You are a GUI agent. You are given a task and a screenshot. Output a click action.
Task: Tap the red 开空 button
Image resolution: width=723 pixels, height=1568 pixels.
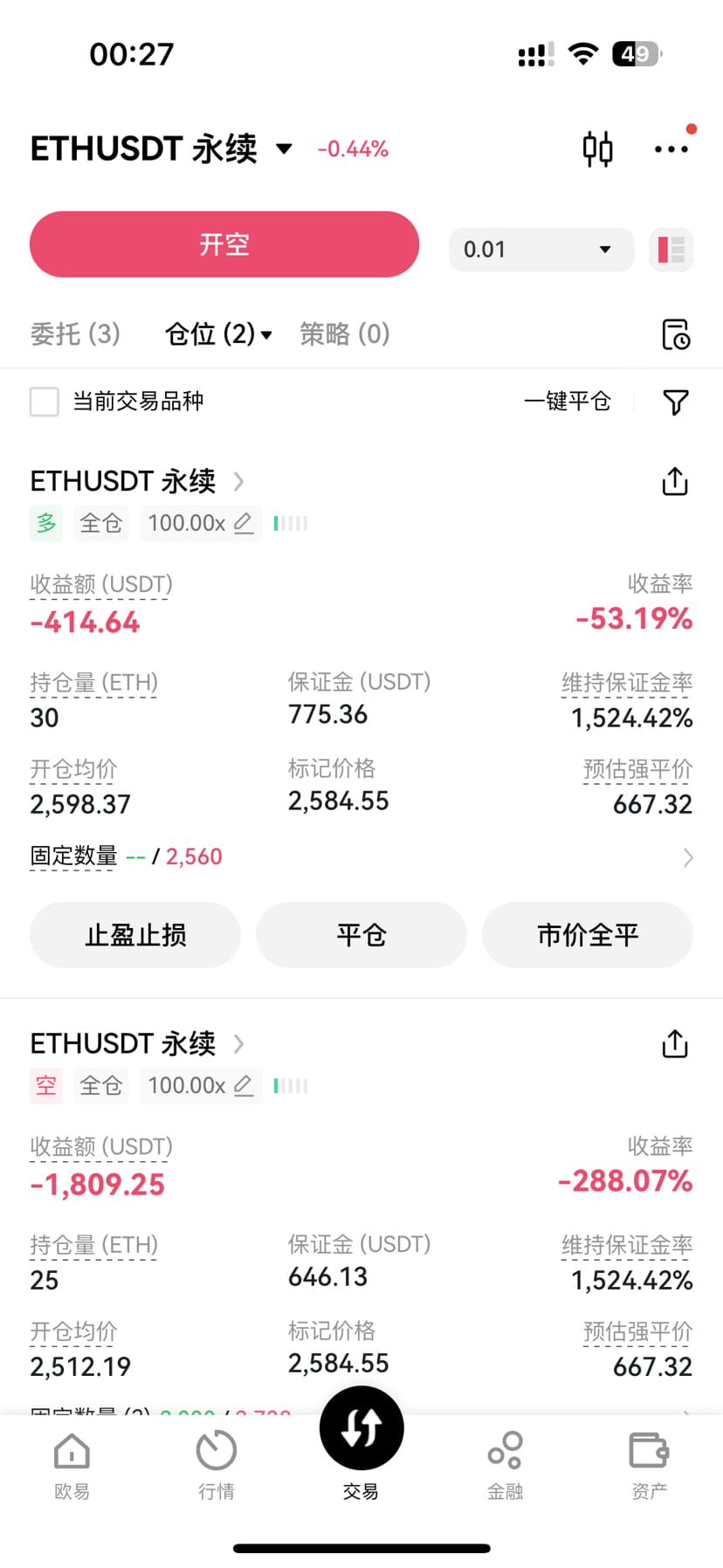point(224,244)
